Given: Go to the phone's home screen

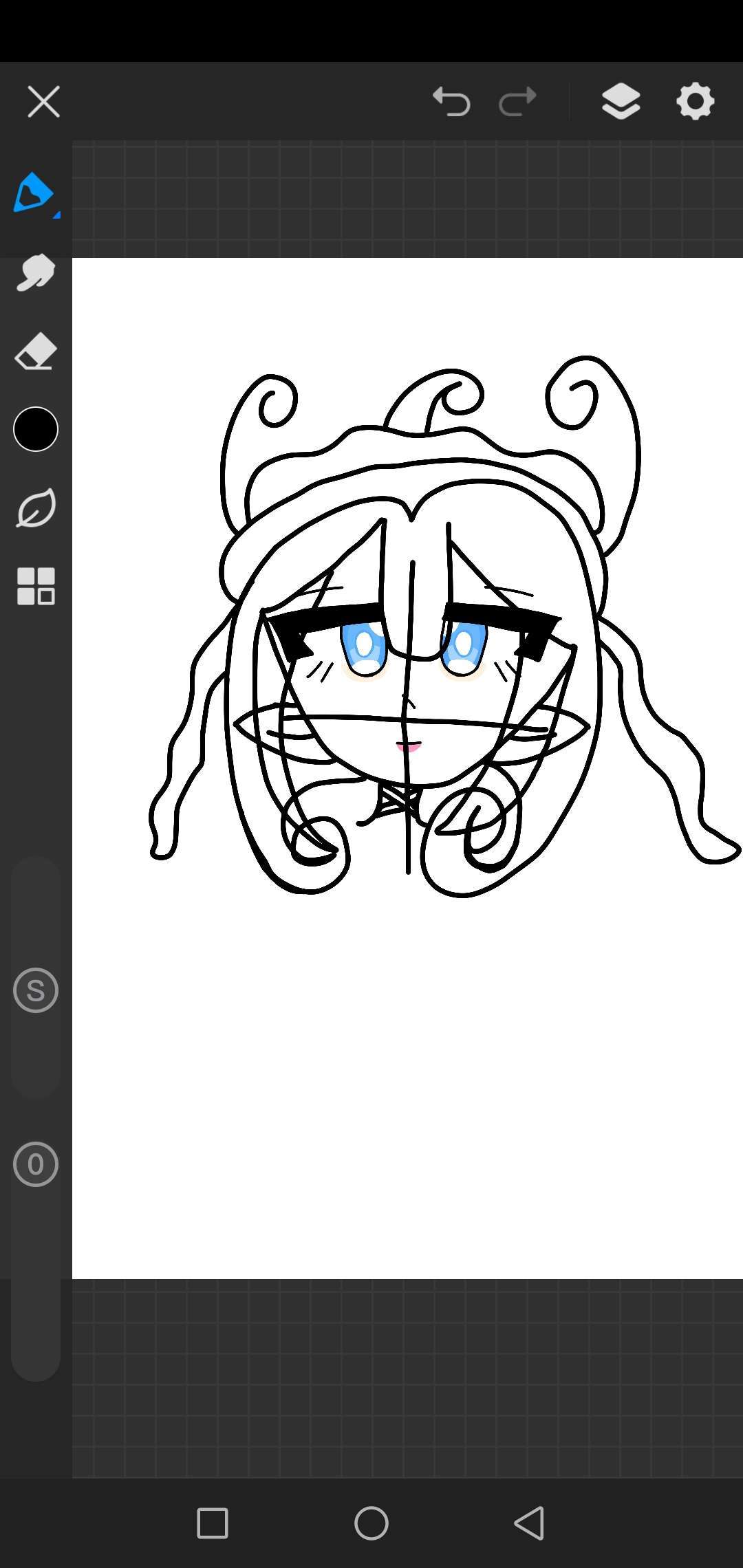Looking at the screenshot, I should click(371, 1523).
